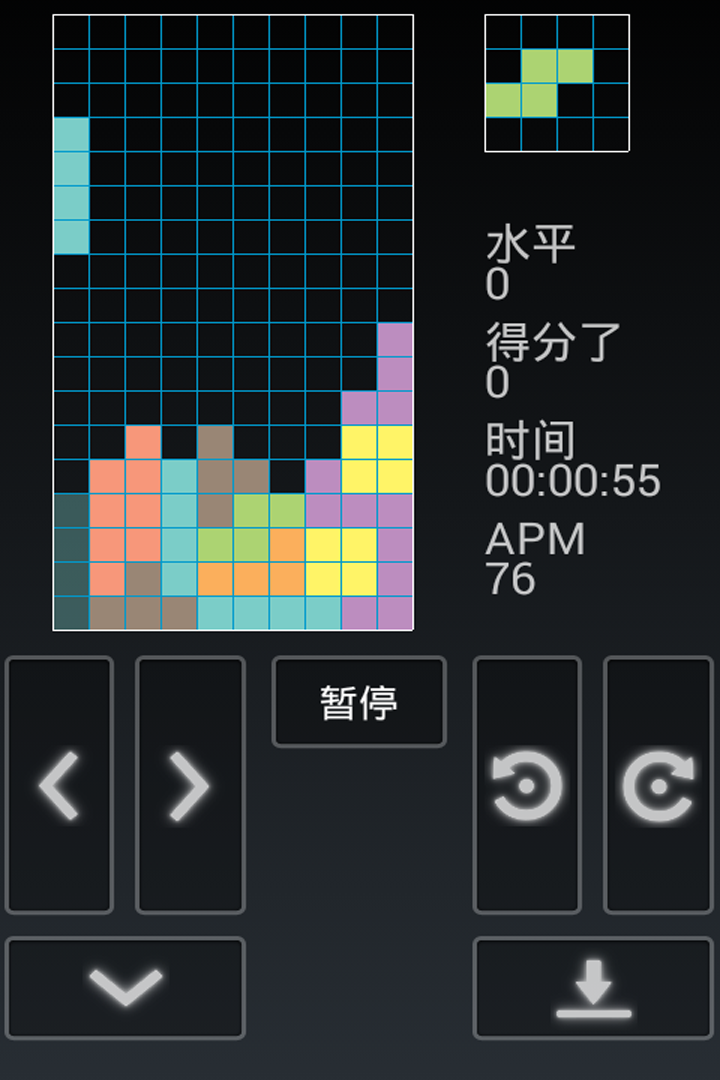Click the APM statistic label
The width and height of the screenshot is (720, 1080).
tap(533, 541)
